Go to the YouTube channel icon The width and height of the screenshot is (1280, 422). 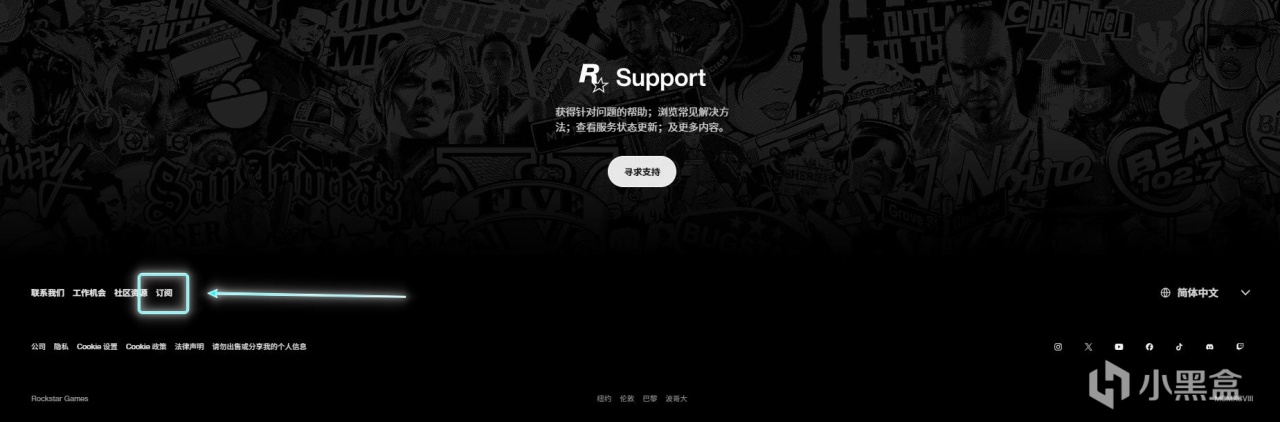[x=1119, y=347]
